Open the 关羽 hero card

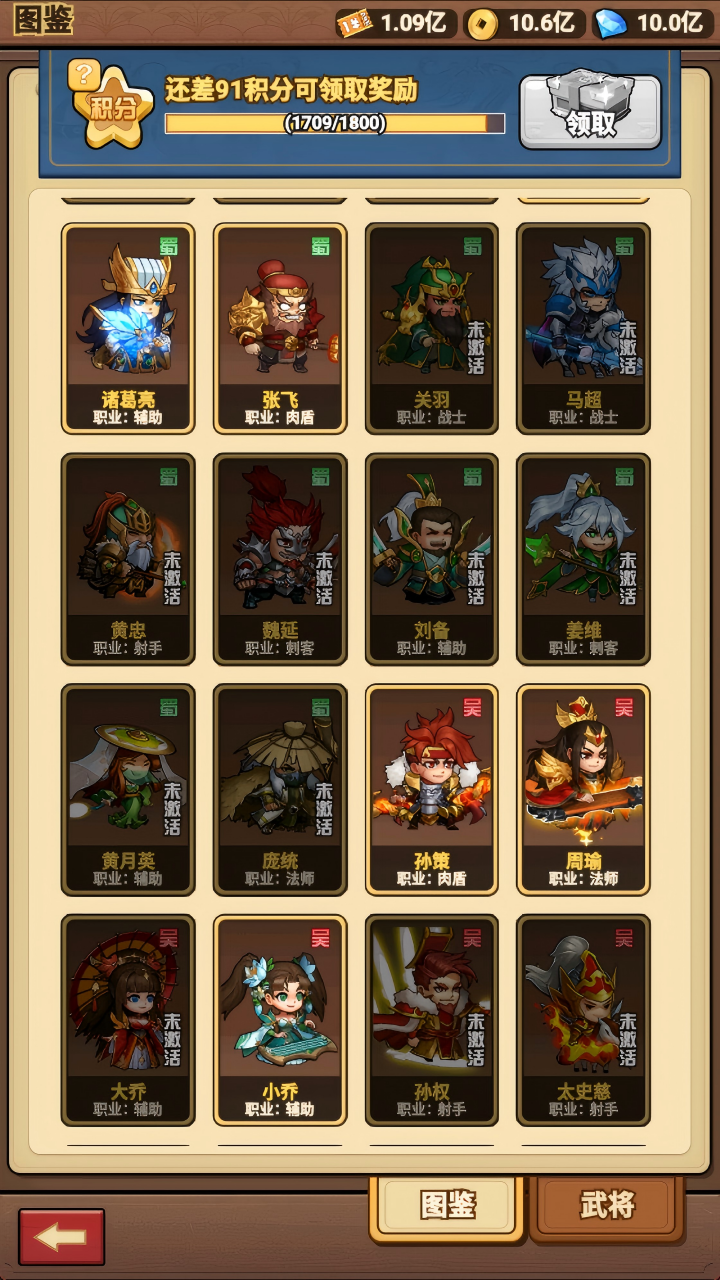[432, 328]
